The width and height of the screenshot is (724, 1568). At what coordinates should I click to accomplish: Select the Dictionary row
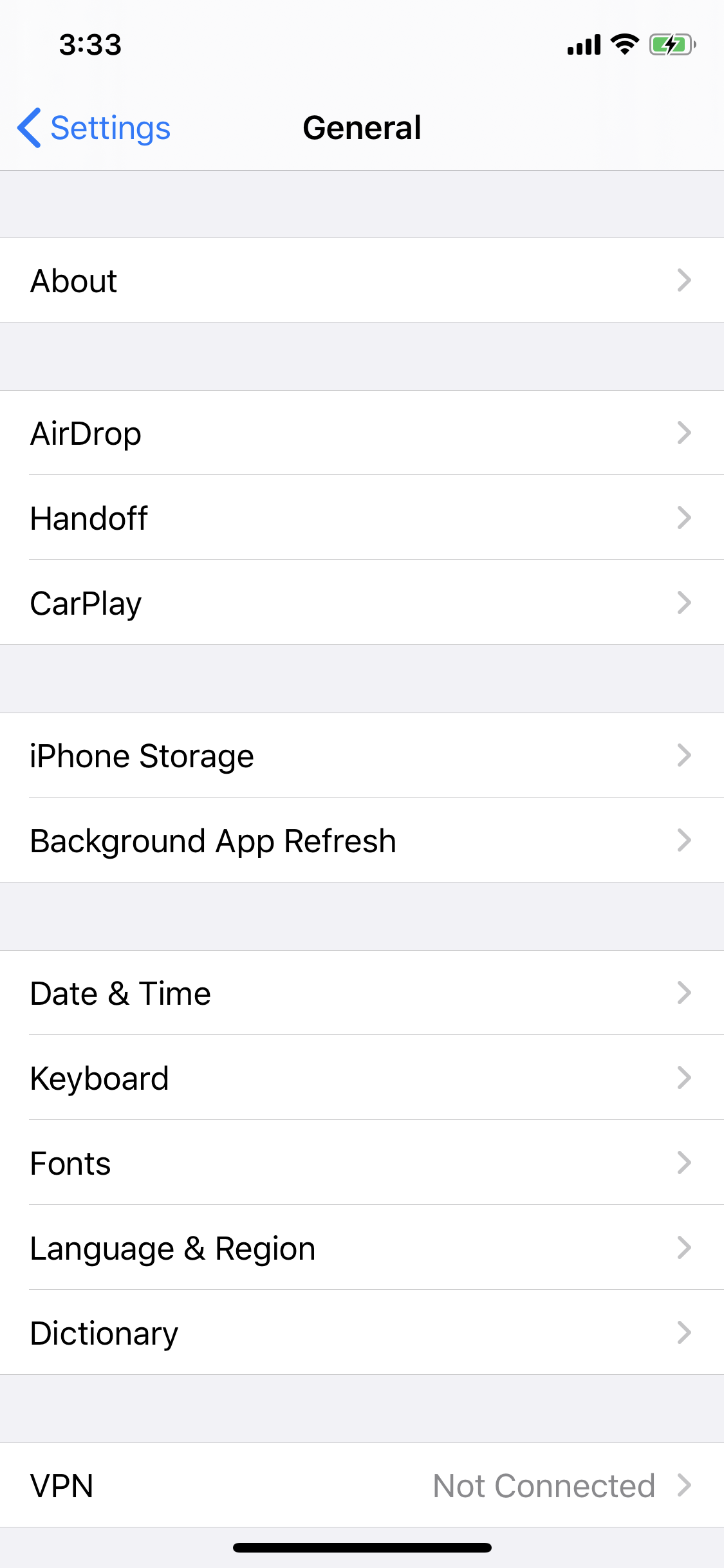click(362, 1333)
